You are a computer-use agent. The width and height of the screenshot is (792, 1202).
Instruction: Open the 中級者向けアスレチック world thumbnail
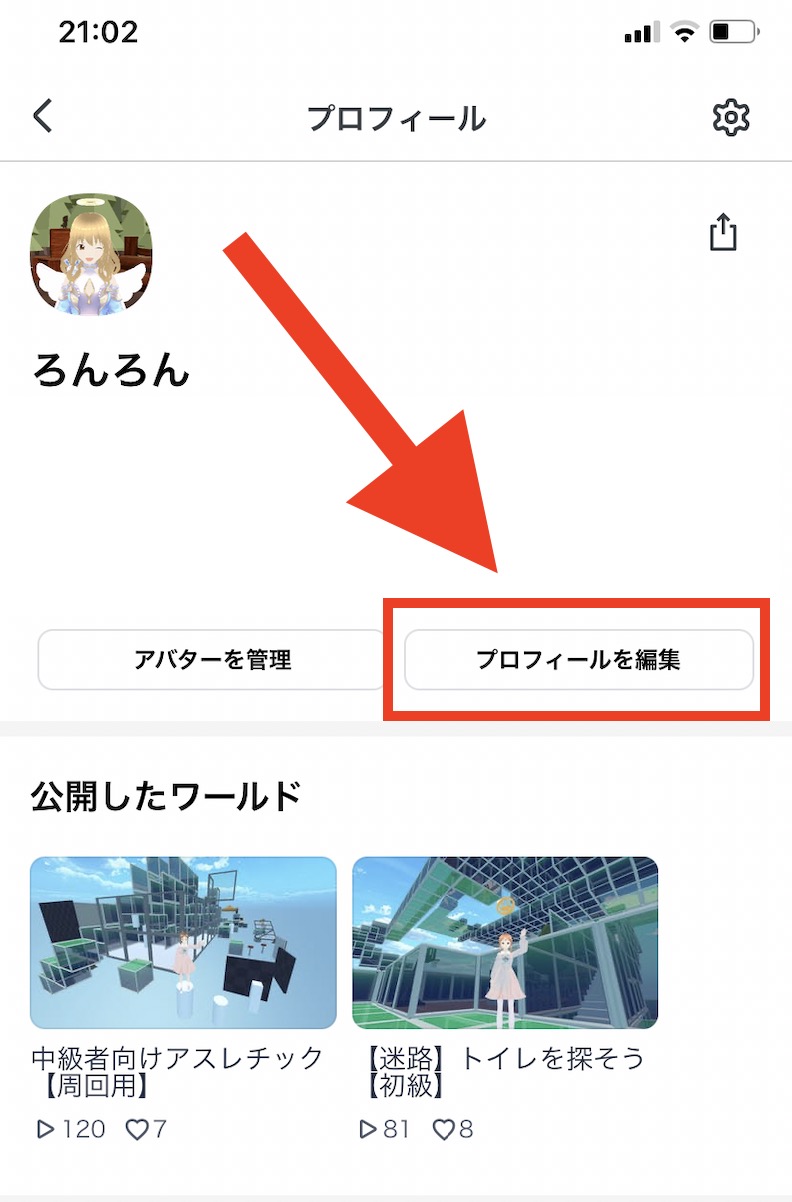point(182,940)
